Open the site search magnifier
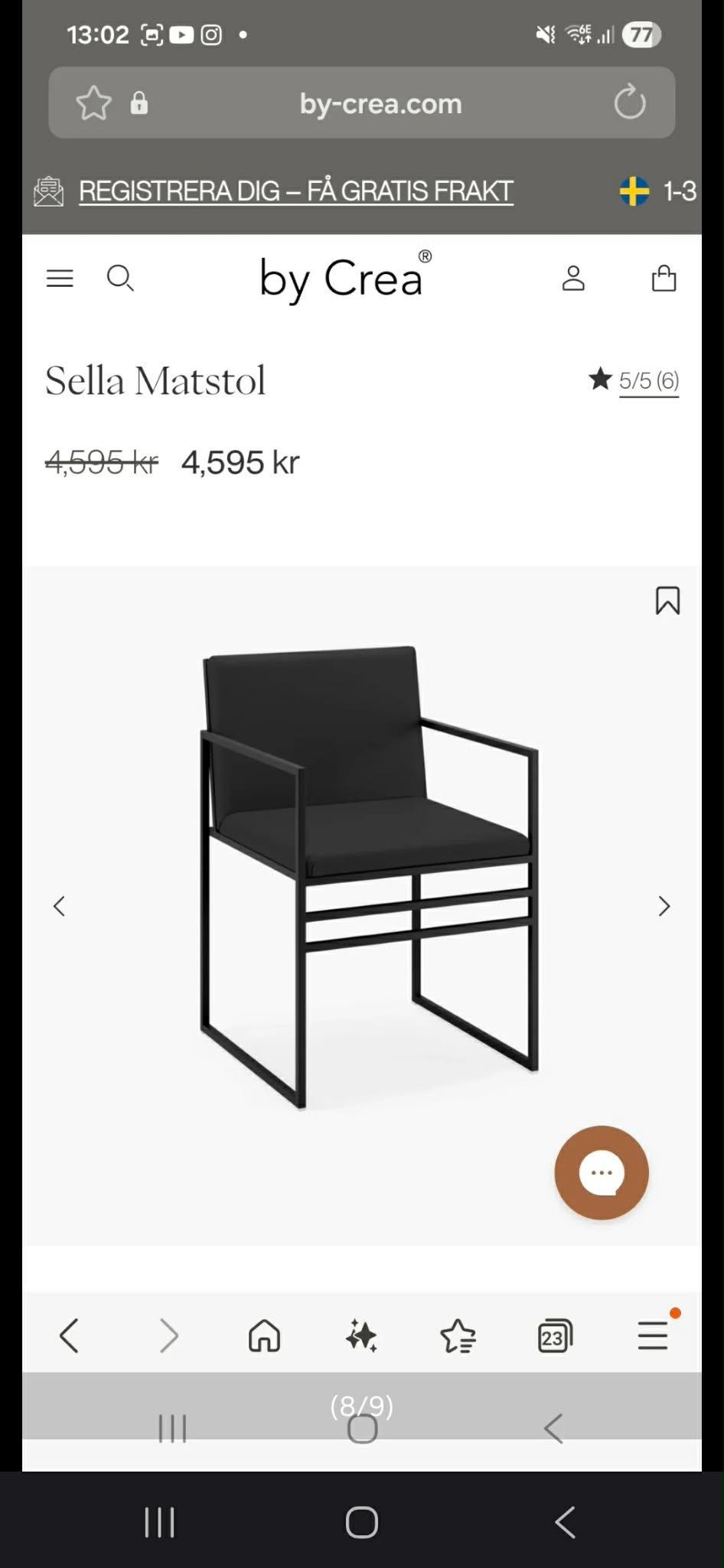This screenshot has width=724, height=1568. pos(120,279)
